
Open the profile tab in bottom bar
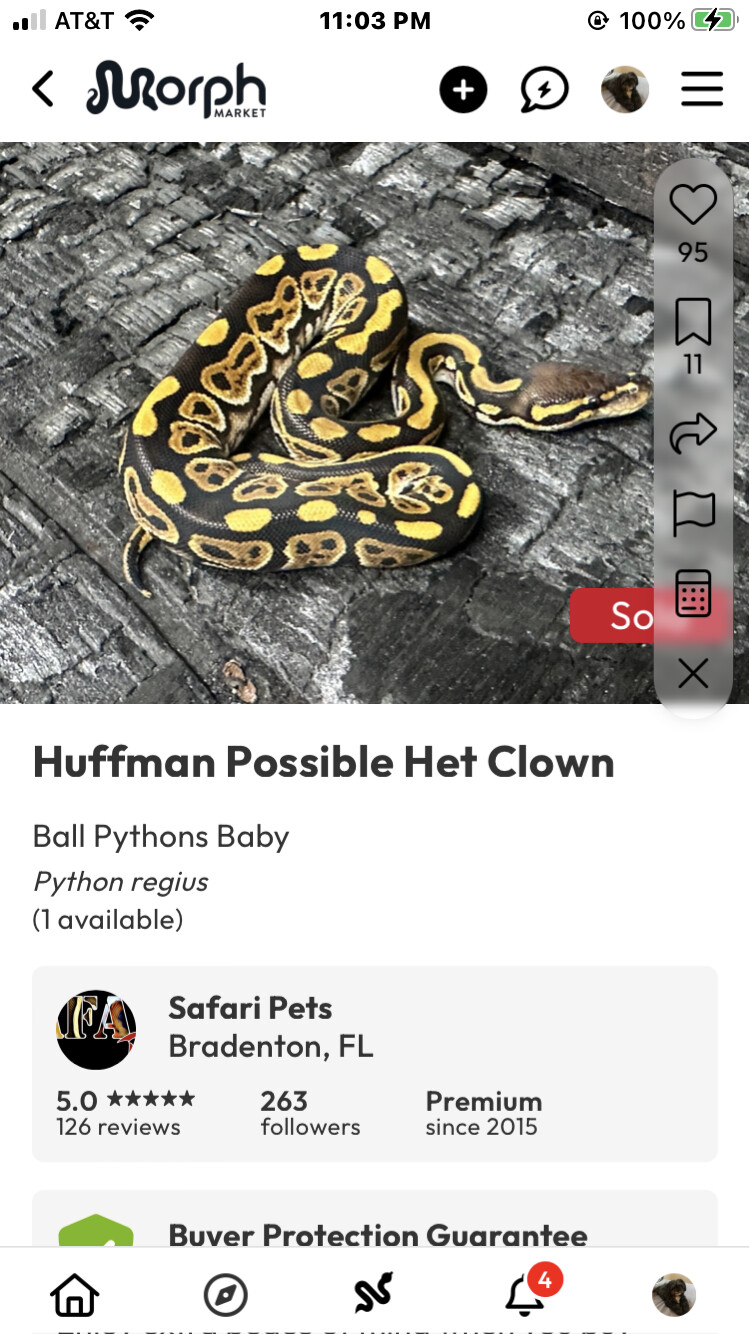[673, 1295]
